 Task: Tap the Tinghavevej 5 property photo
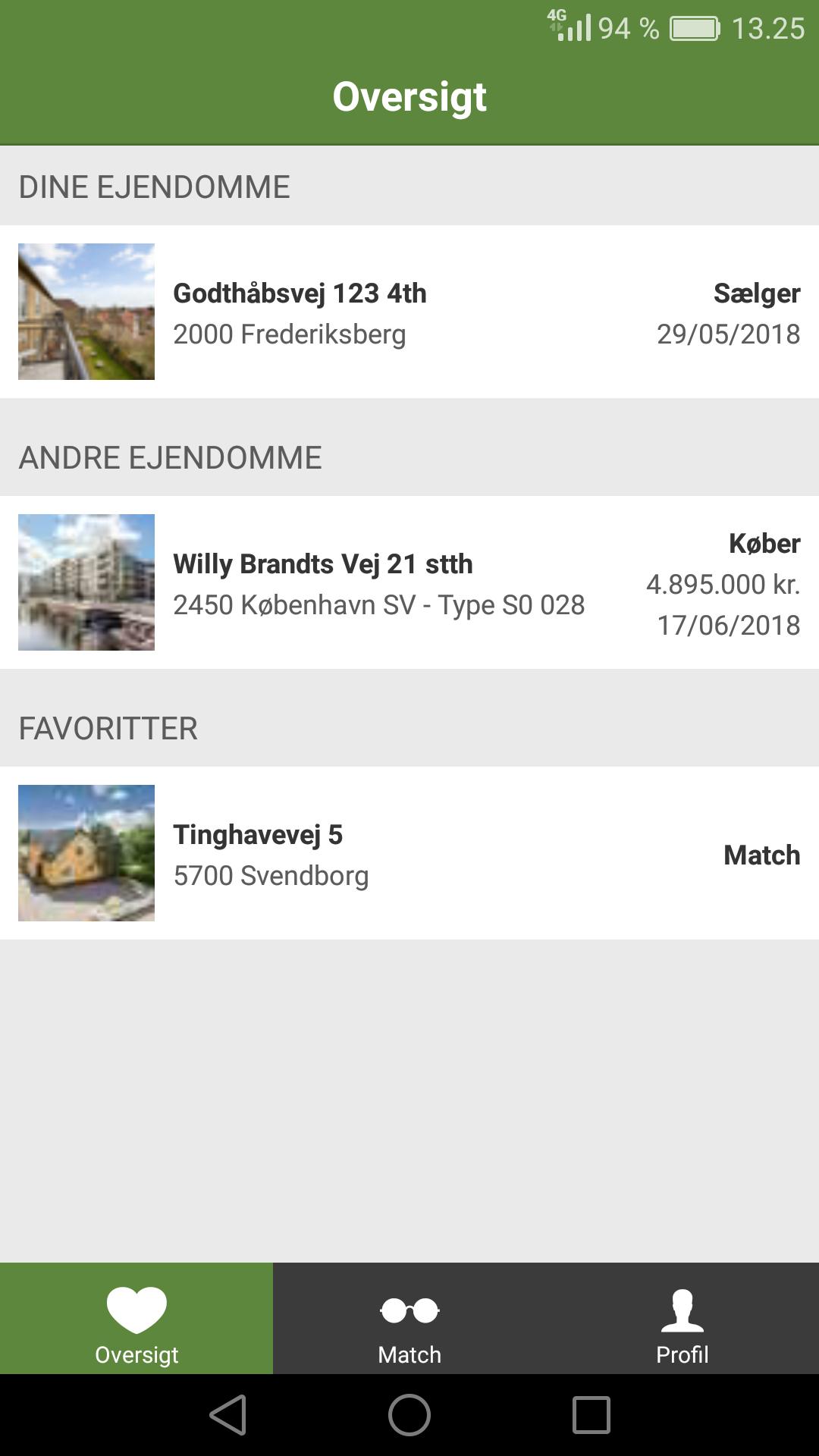pyautogui.click(x=86, y=852)
